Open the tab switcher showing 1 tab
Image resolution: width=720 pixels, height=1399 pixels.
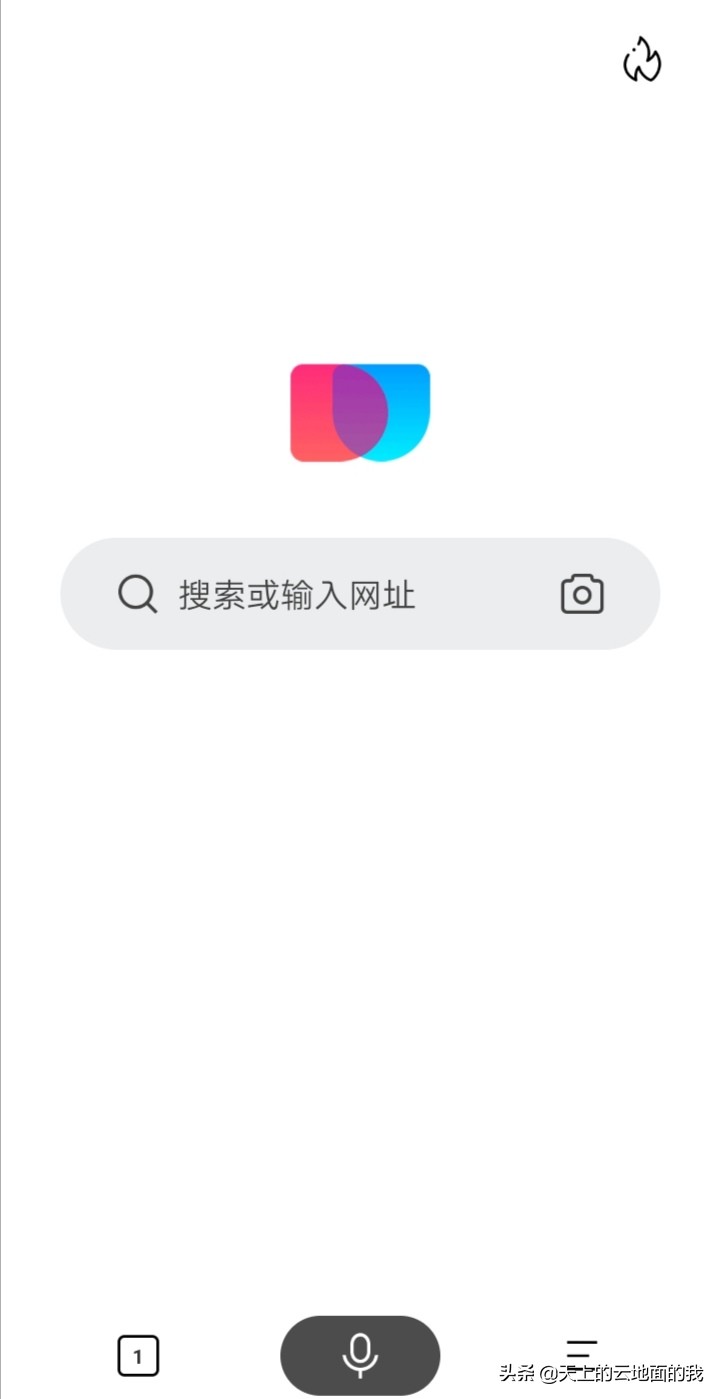click(138, 1356)
